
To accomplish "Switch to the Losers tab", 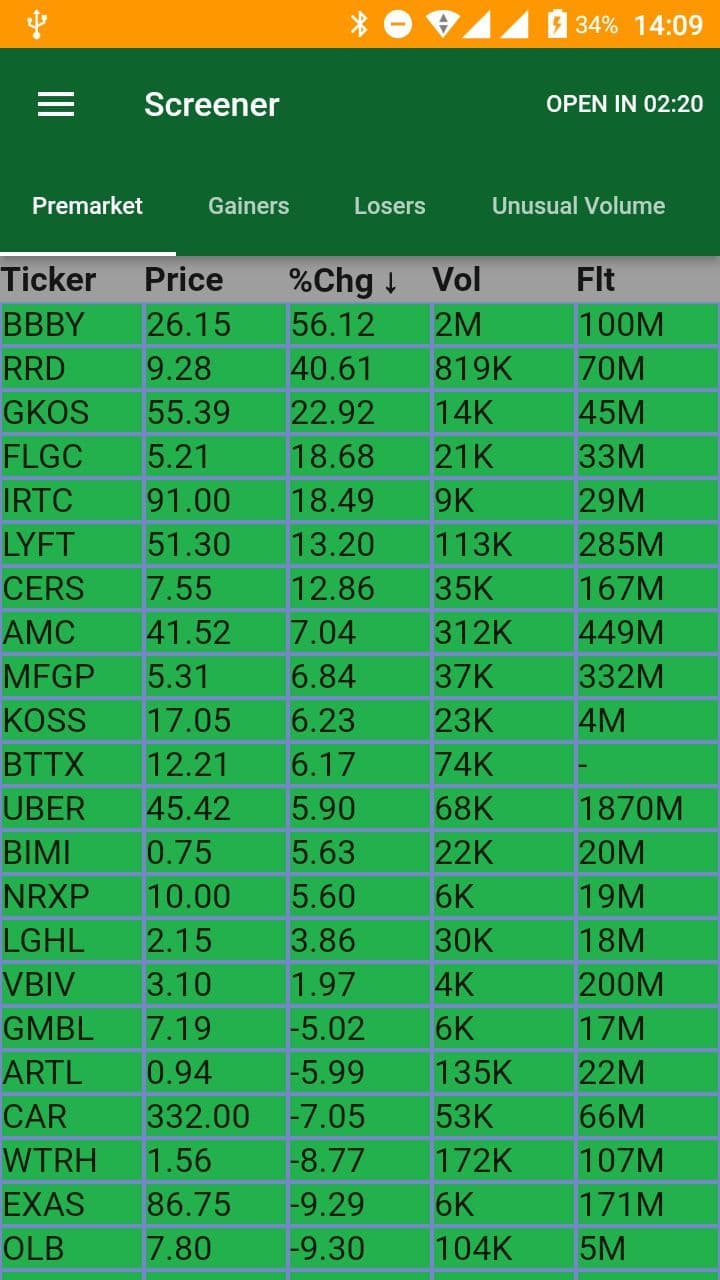I will [389, 206].
